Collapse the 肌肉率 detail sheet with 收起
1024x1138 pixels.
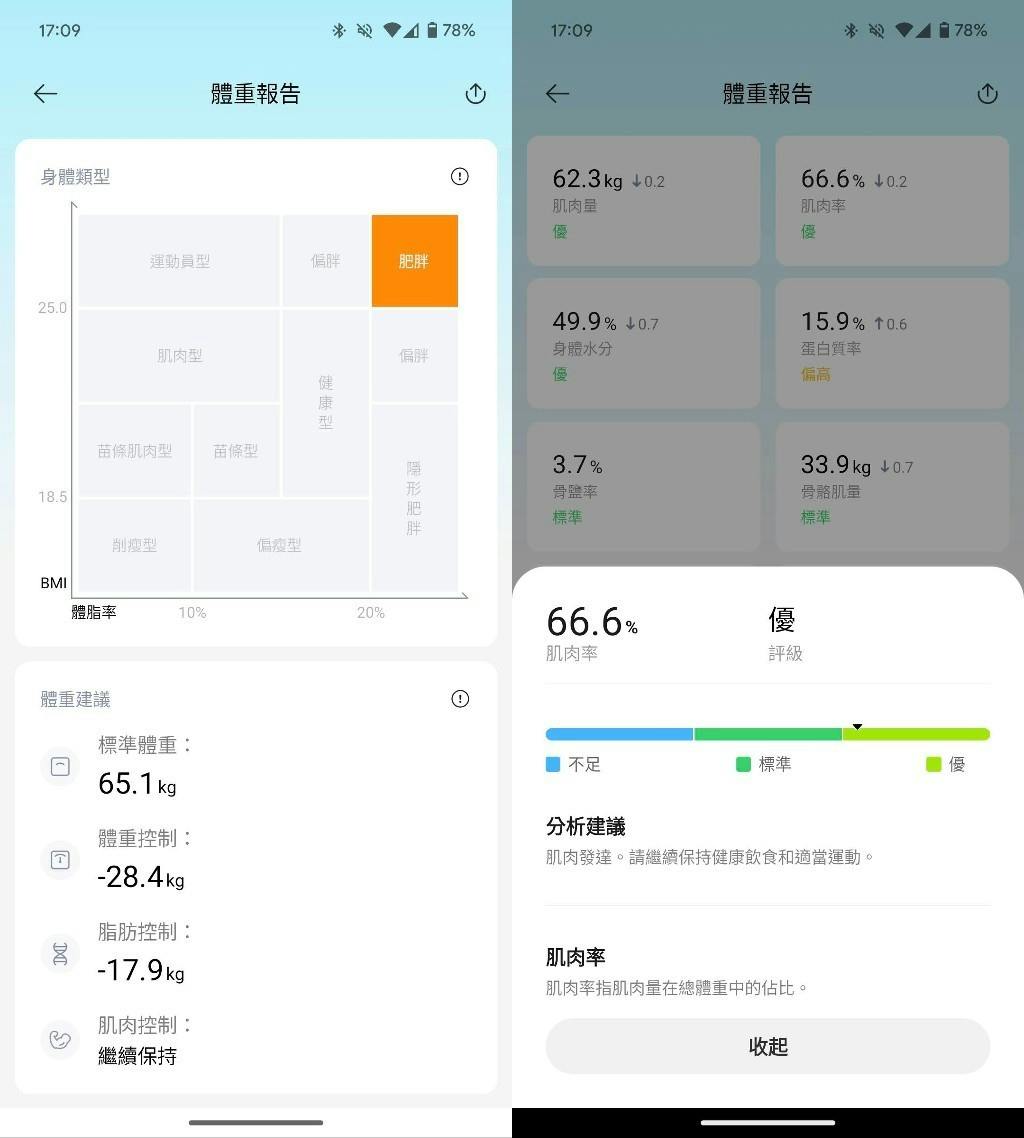(x=767, y=1046)
